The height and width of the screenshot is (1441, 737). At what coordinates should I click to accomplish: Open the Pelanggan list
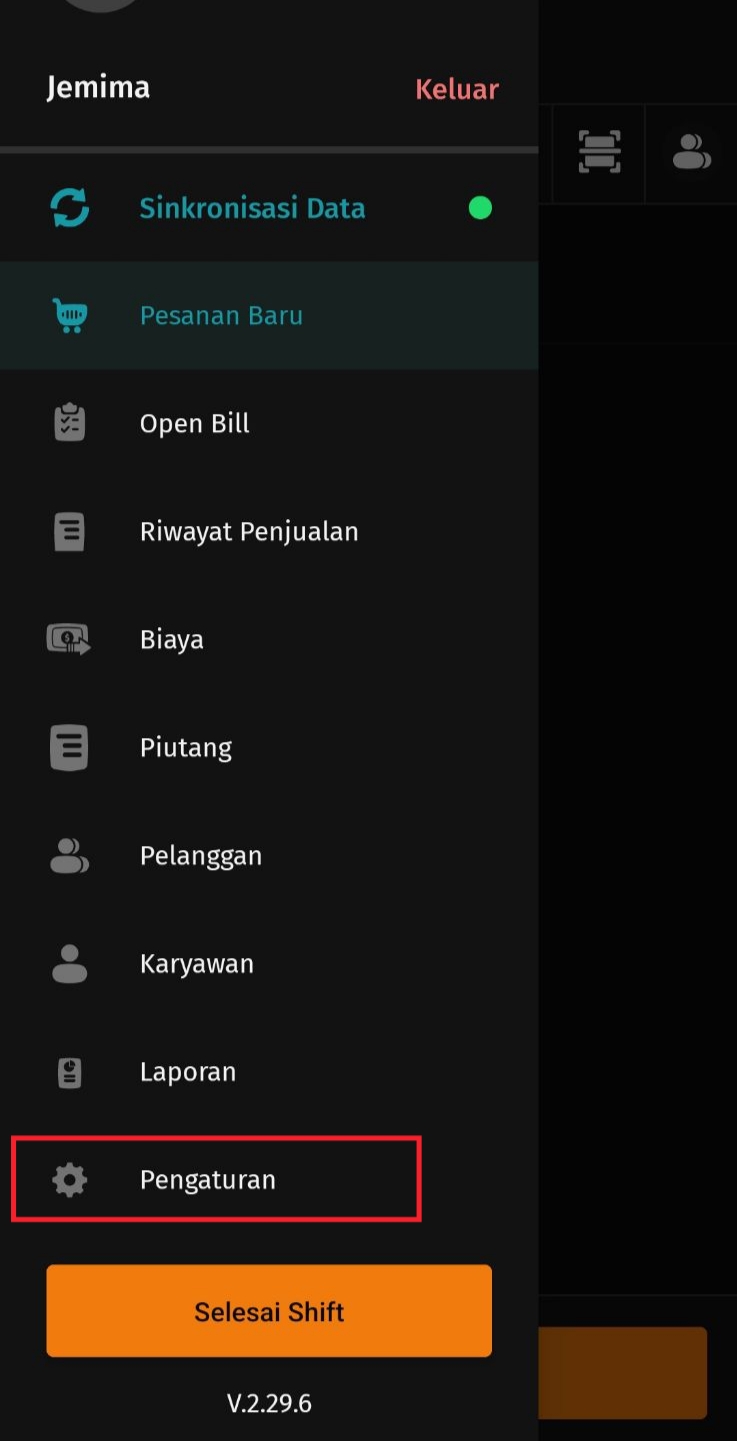pyautogui.click(x=200, y=856)
